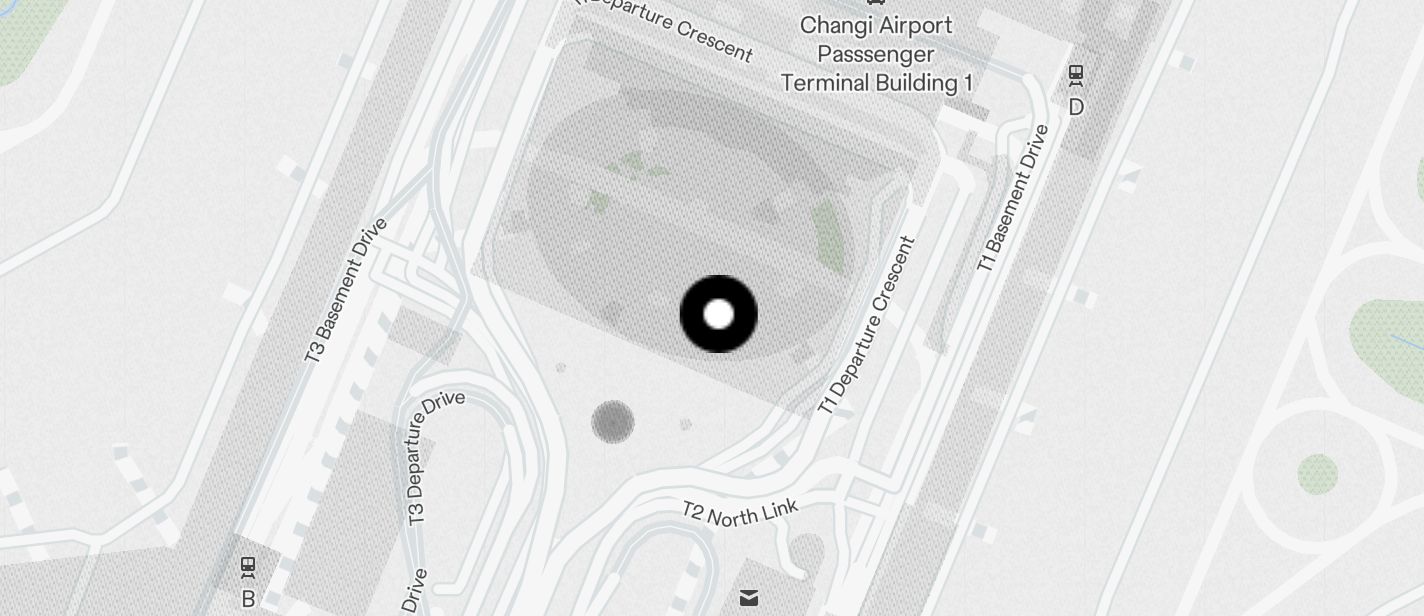Tap the black location pin marker
The height and width of the screenshot is (616, 1424).
click(718, 314)
